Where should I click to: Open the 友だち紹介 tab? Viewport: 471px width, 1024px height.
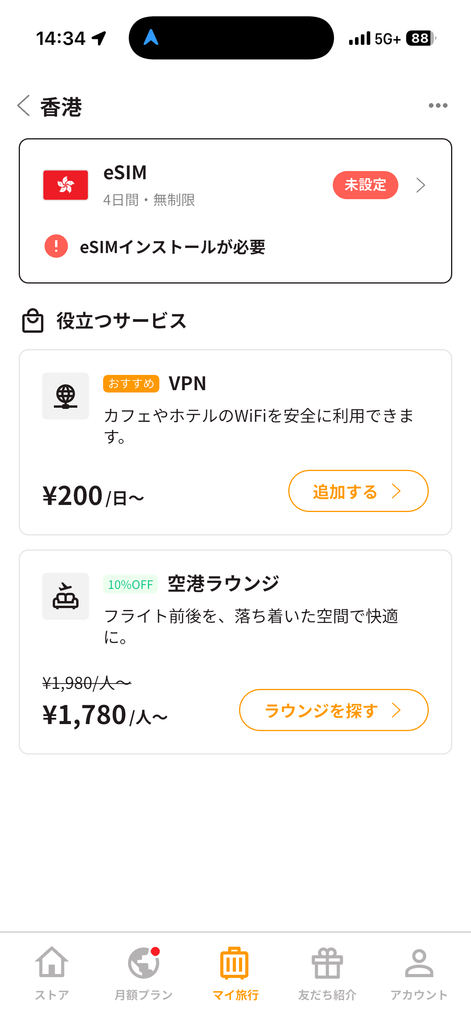tap(327, 974)
